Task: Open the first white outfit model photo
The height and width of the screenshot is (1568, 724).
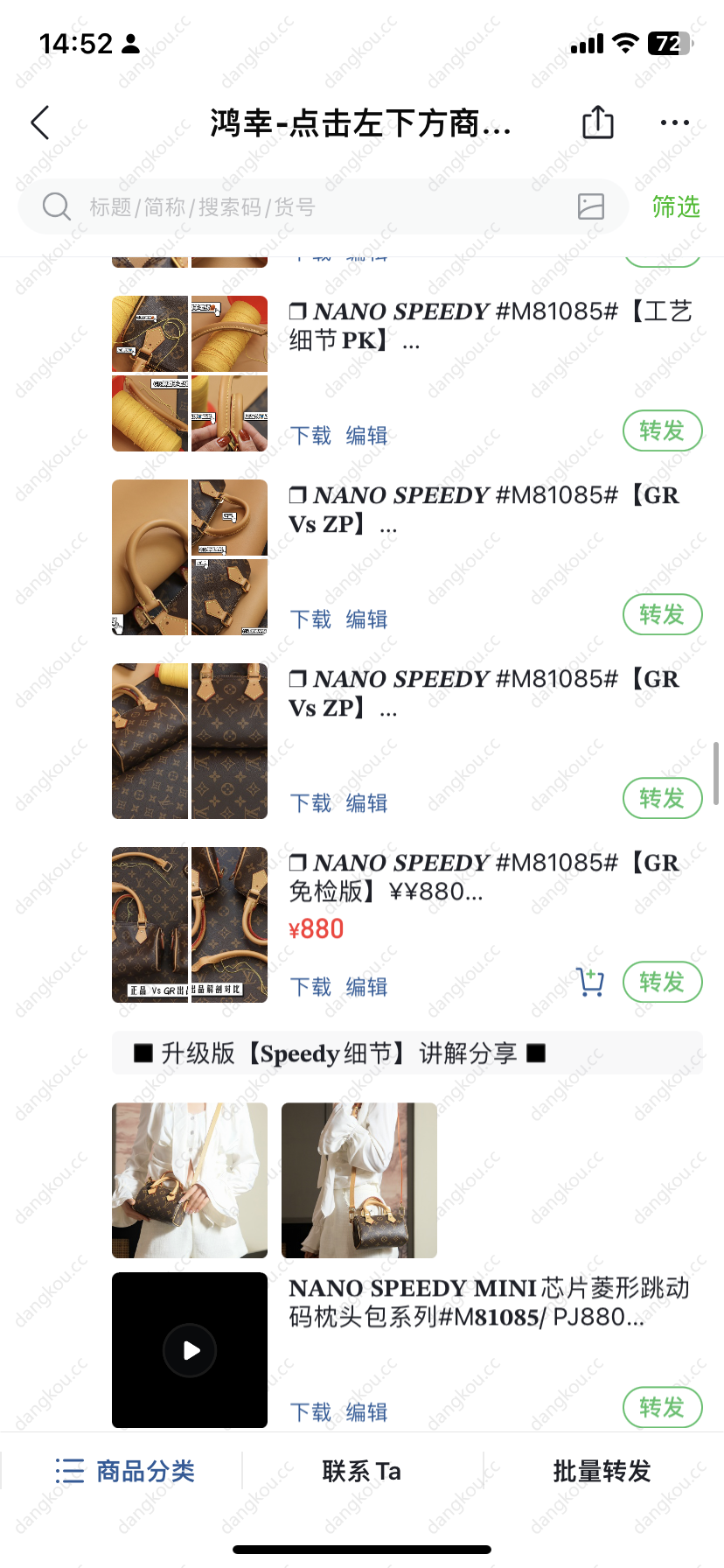Action: point(190,1180)
